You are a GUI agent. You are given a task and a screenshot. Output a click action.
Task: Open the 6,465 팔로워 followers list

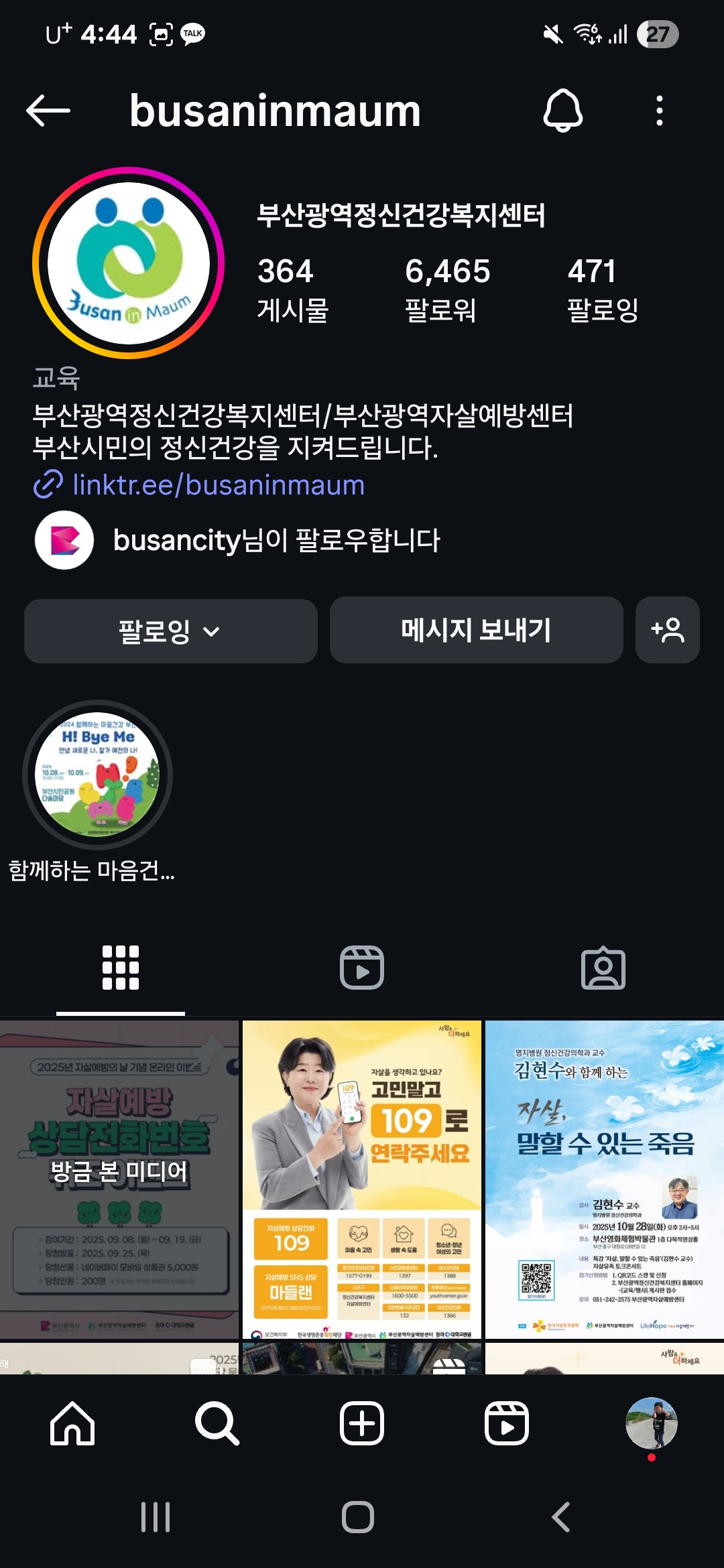(x=447, y=289)
